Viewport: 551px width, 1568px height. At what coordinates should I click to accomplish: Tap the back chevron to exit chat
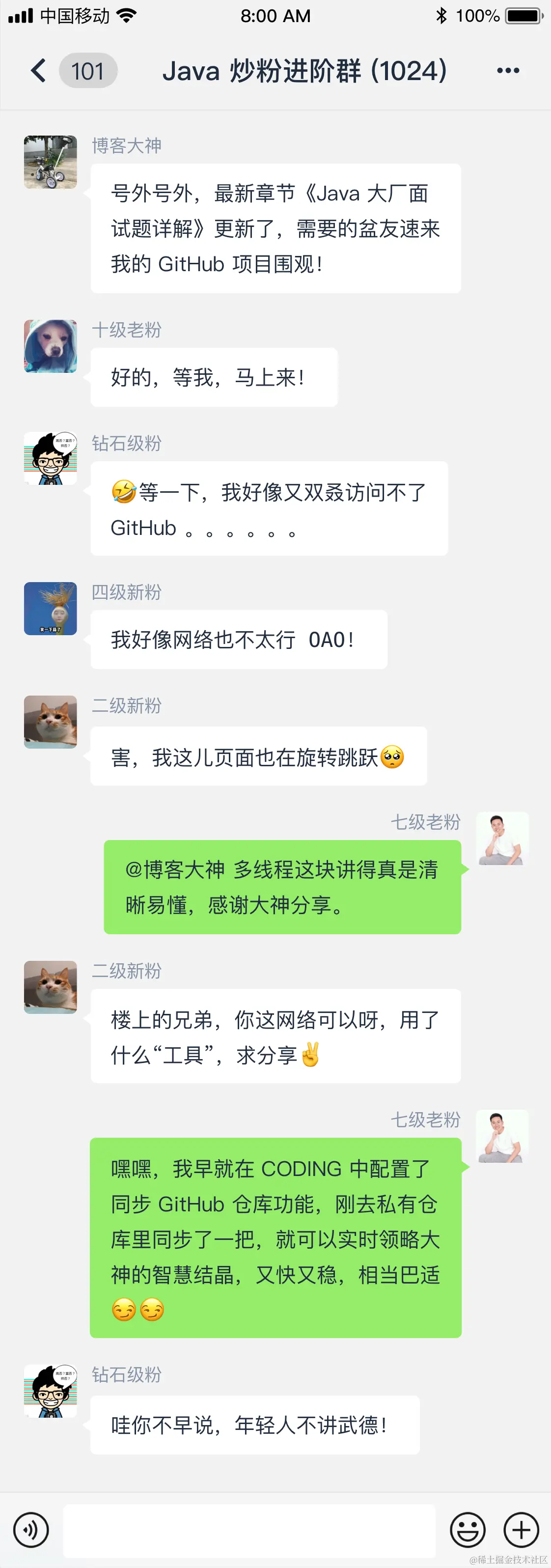[x=38, y=70]
